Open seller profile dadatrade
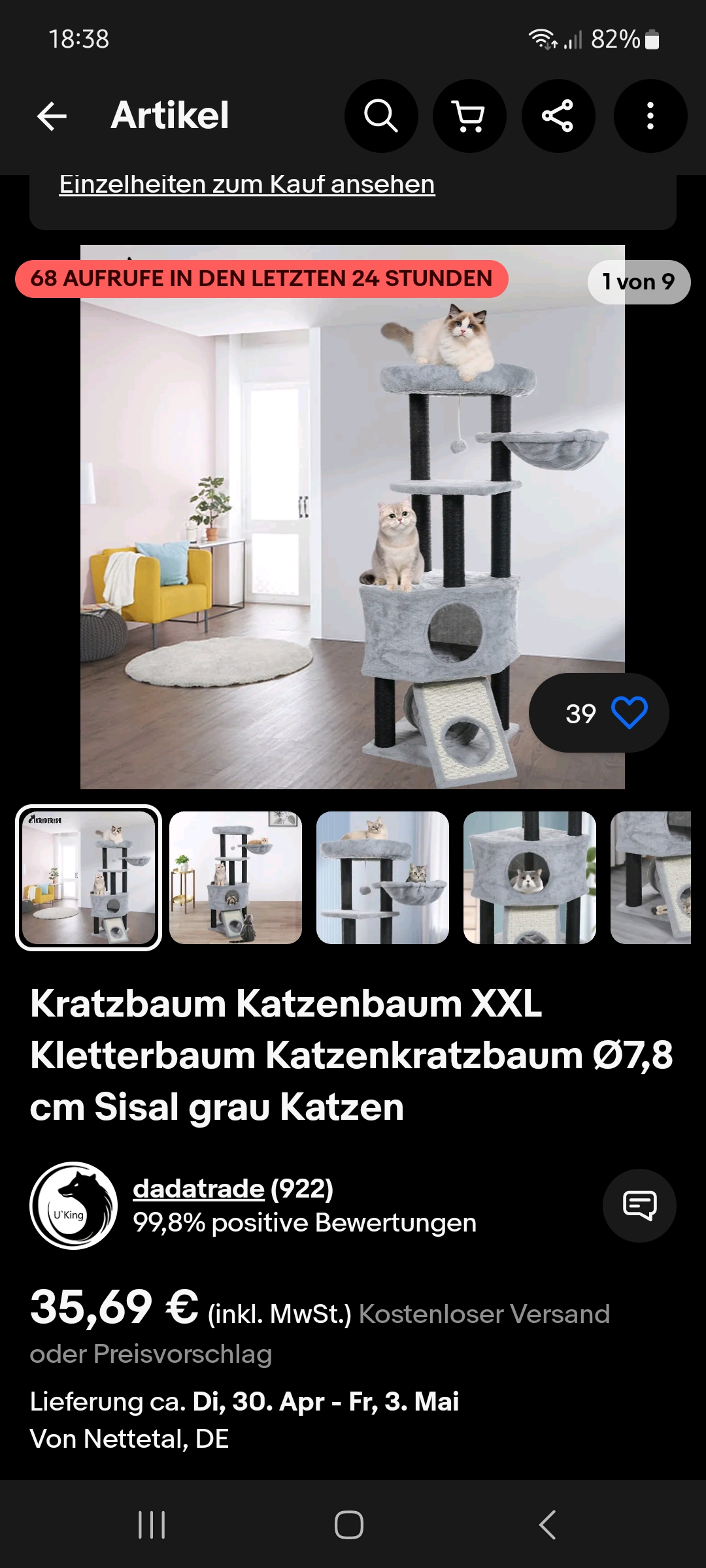 click(199, 1188)
